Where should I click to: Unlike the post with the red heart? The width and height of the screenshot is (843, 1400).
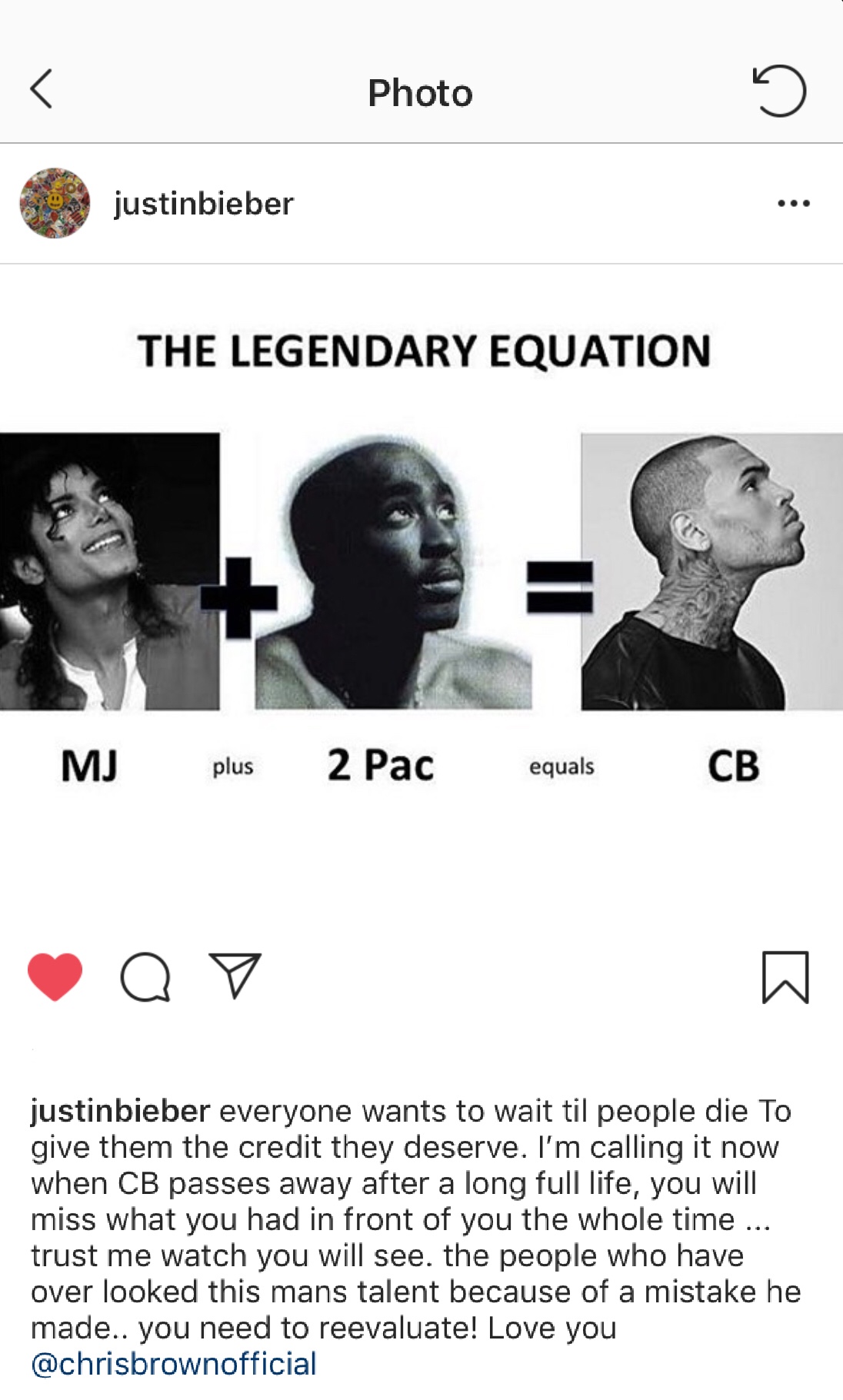point(55,976)
